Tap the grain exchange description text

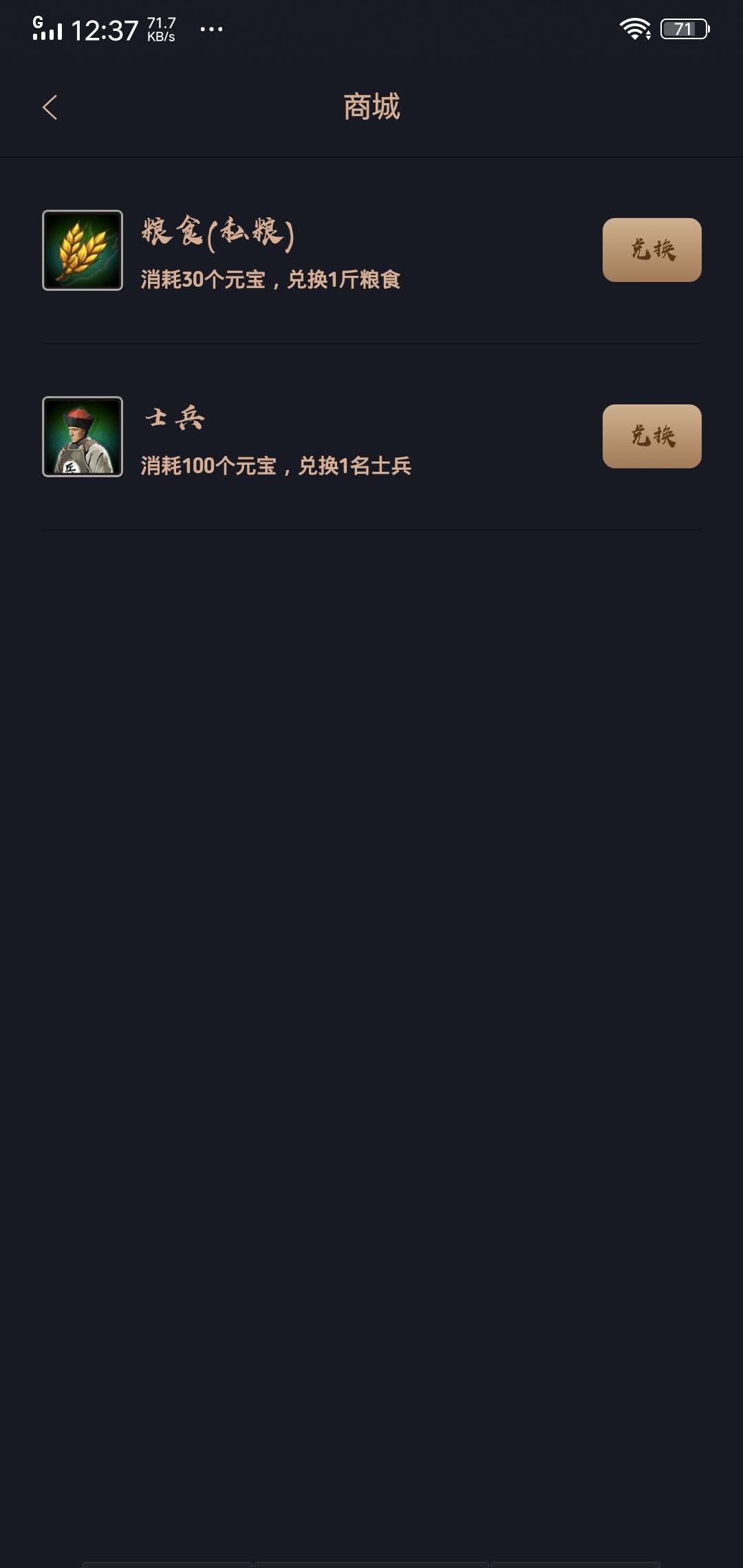coord(272,280)
